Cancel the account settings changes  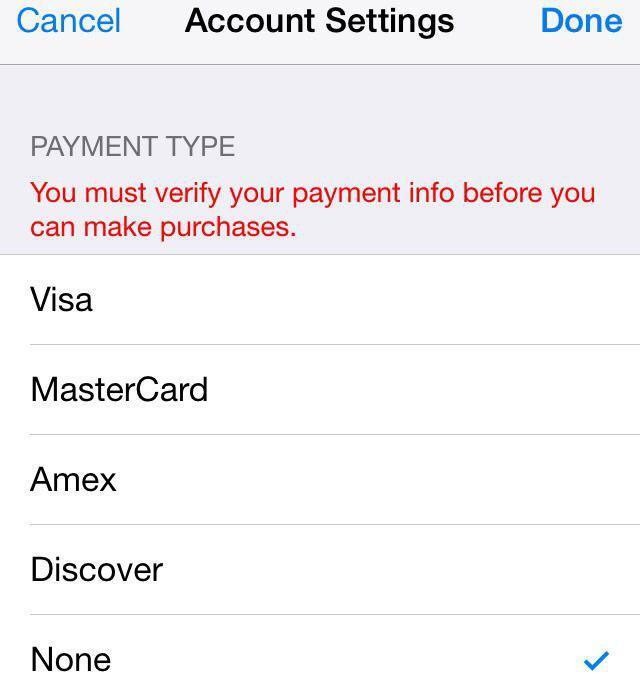(x=68, y=20)
